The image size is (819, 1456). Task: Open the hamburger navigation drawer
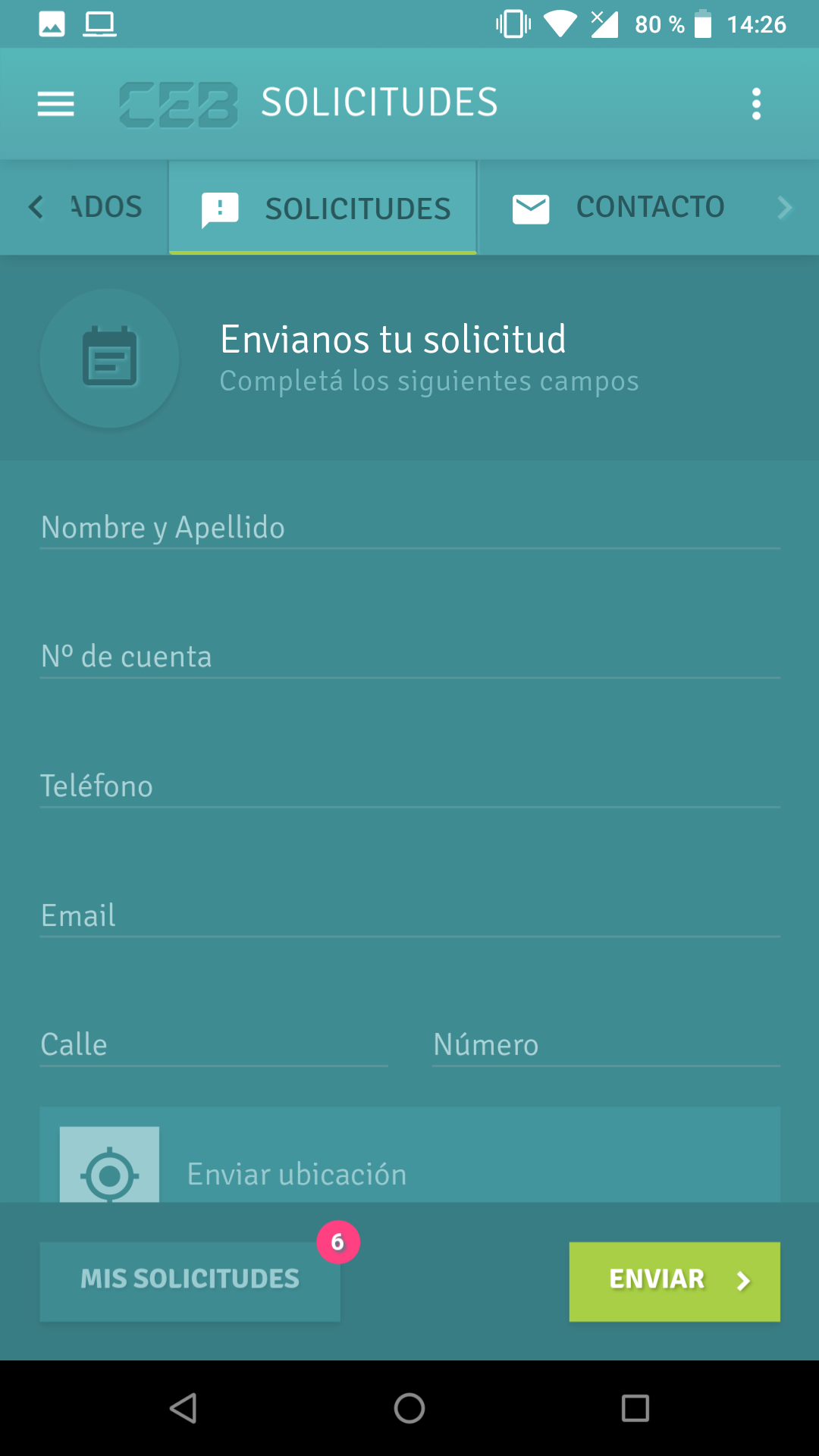(x=56, y=104)
